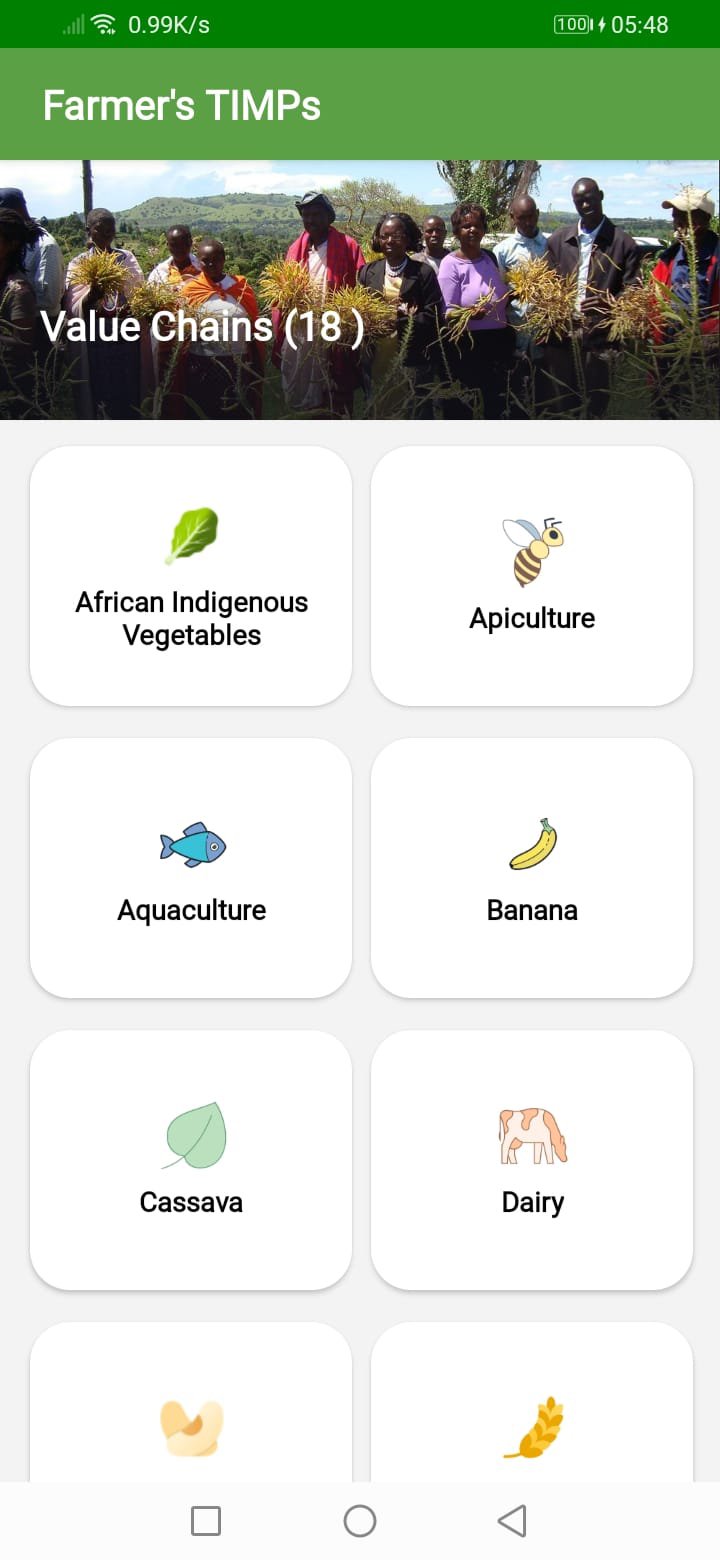This screenshot has width=720, height=1560.
Task: View the Cassava value chain
Action: (x=191, y=1160)
